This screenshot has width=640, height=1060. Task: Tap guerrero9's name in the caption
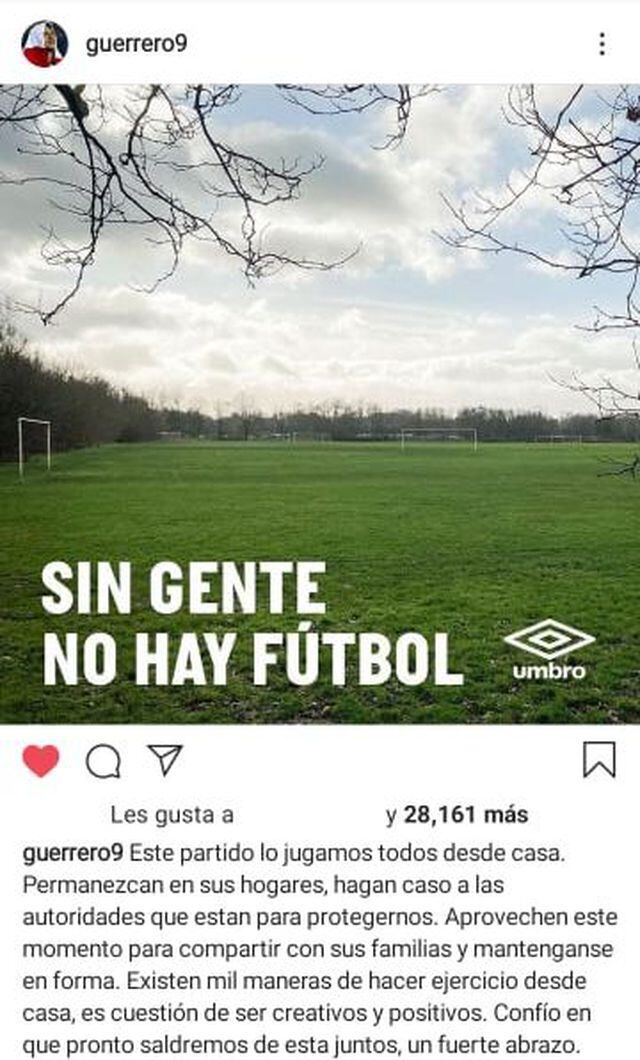[x=72, y=855]
